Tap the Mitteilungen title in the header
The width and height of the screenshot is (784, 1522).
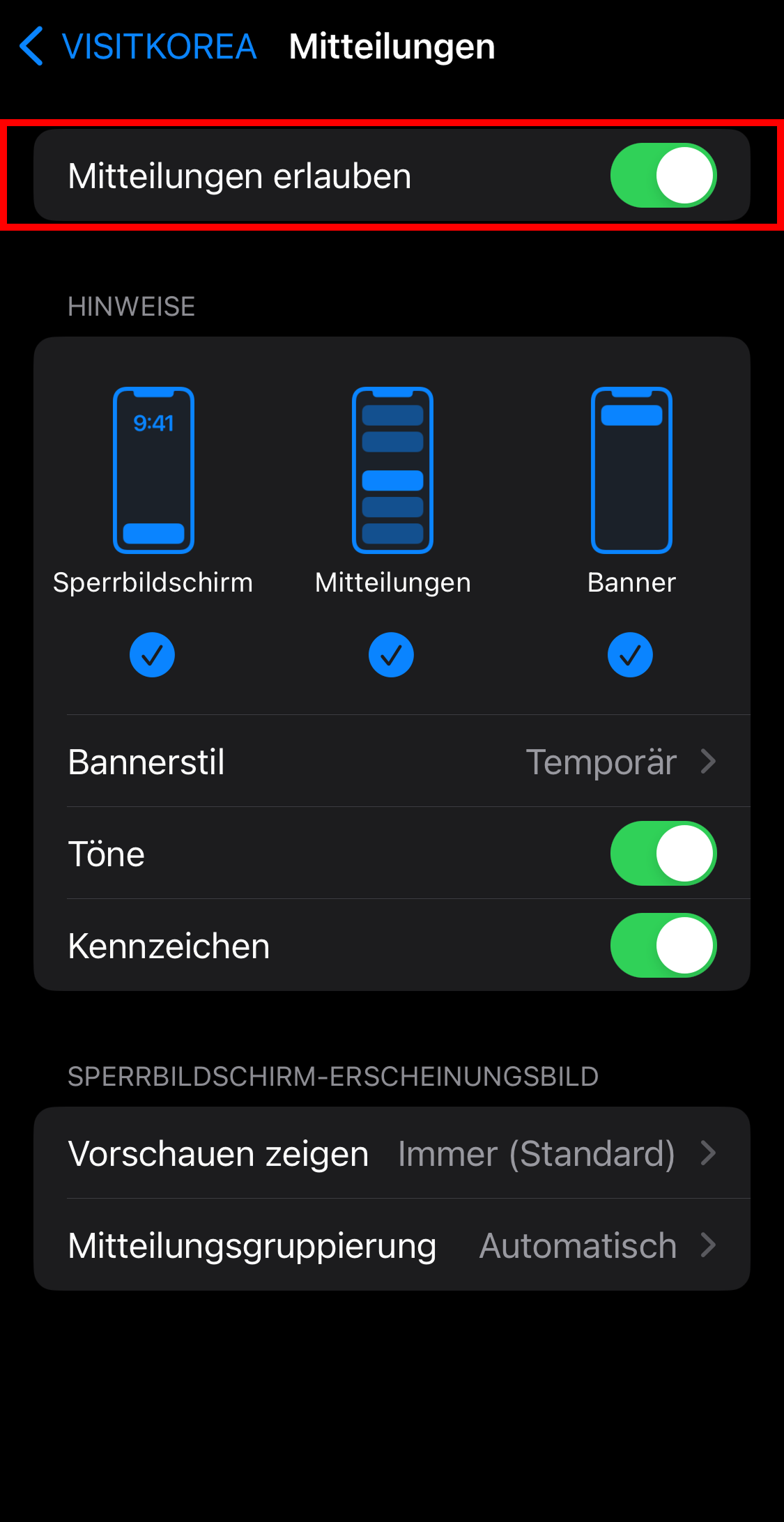[x=391, y=45]
